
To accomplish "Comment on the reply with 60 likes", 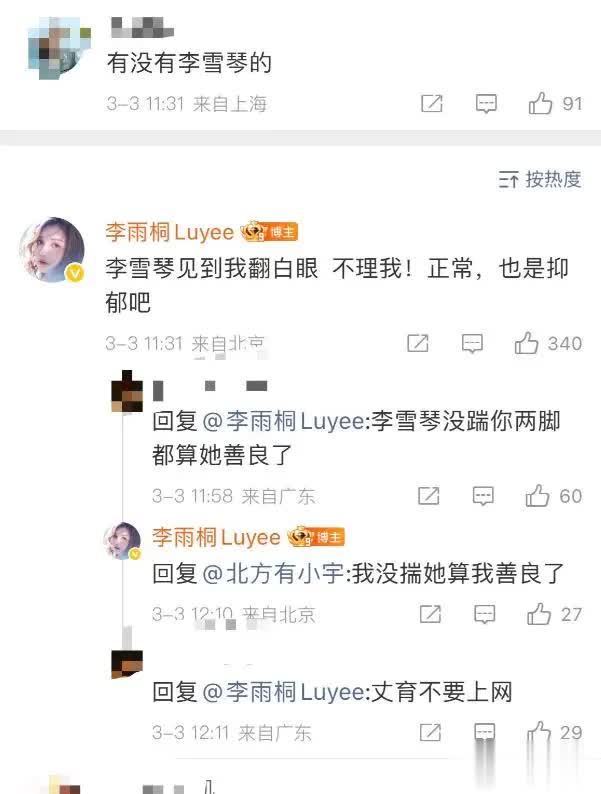I will [483, 495].
